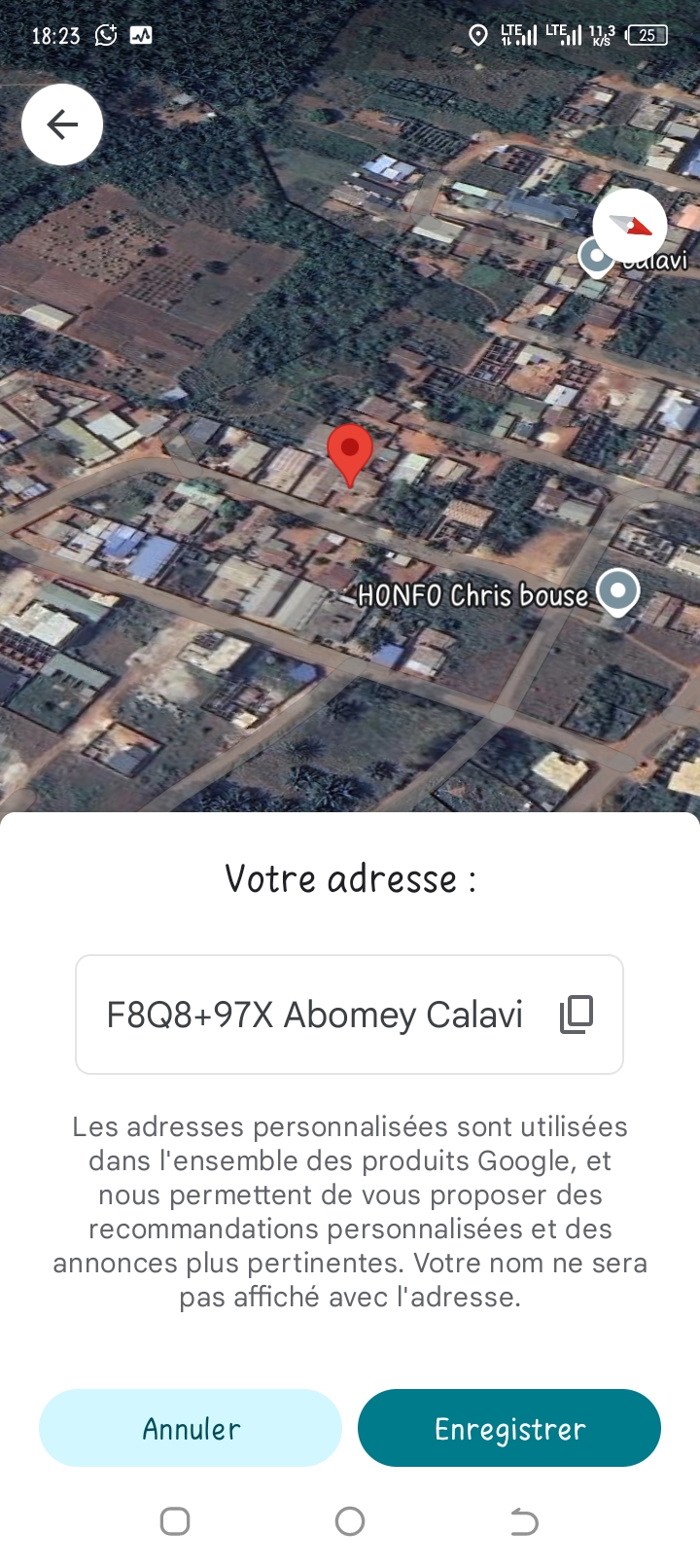
Task: Cancel address editing with Annuler
Action: (x=190, y=1427)
